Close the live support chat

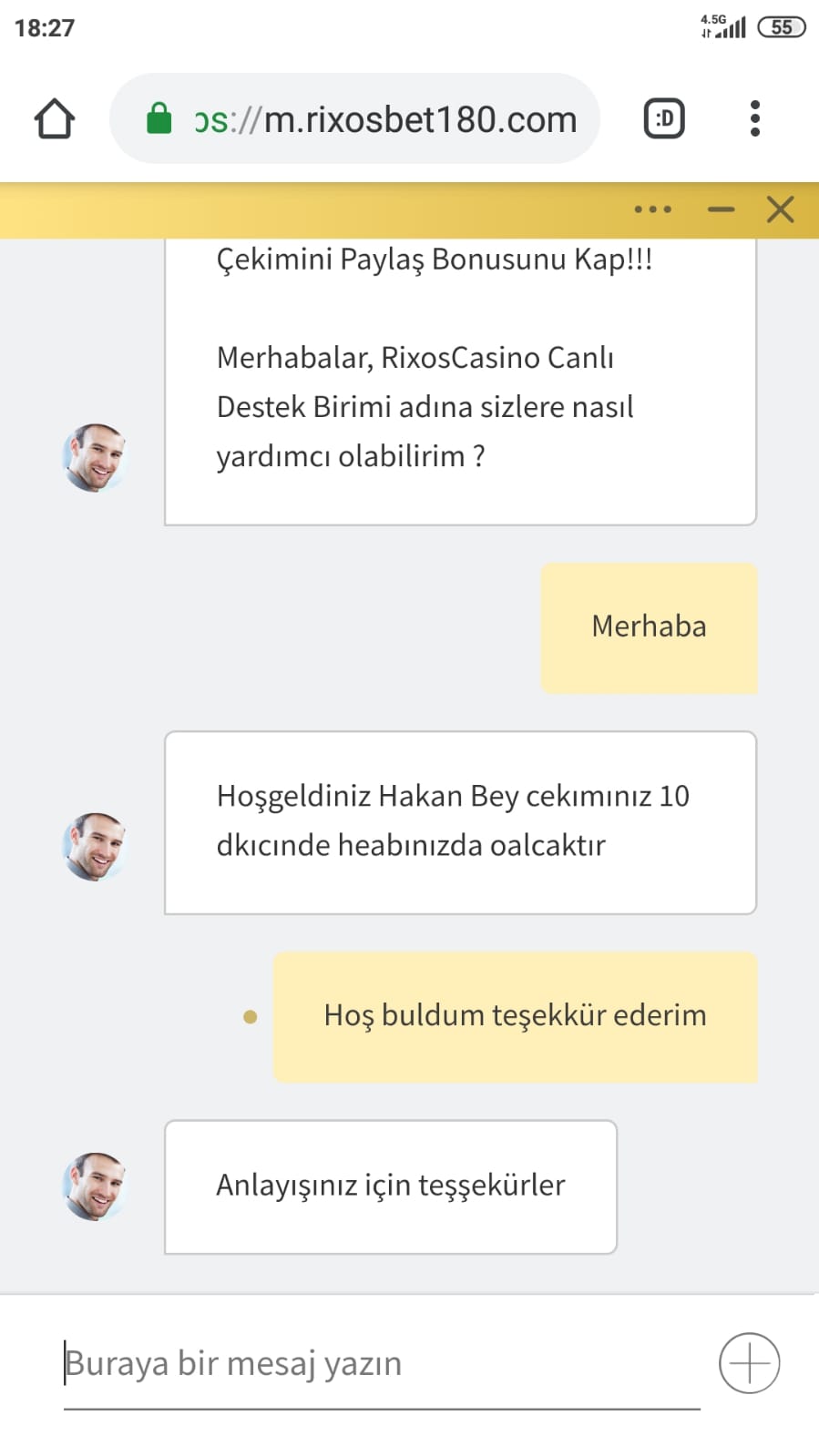click(x=781, y=209)
